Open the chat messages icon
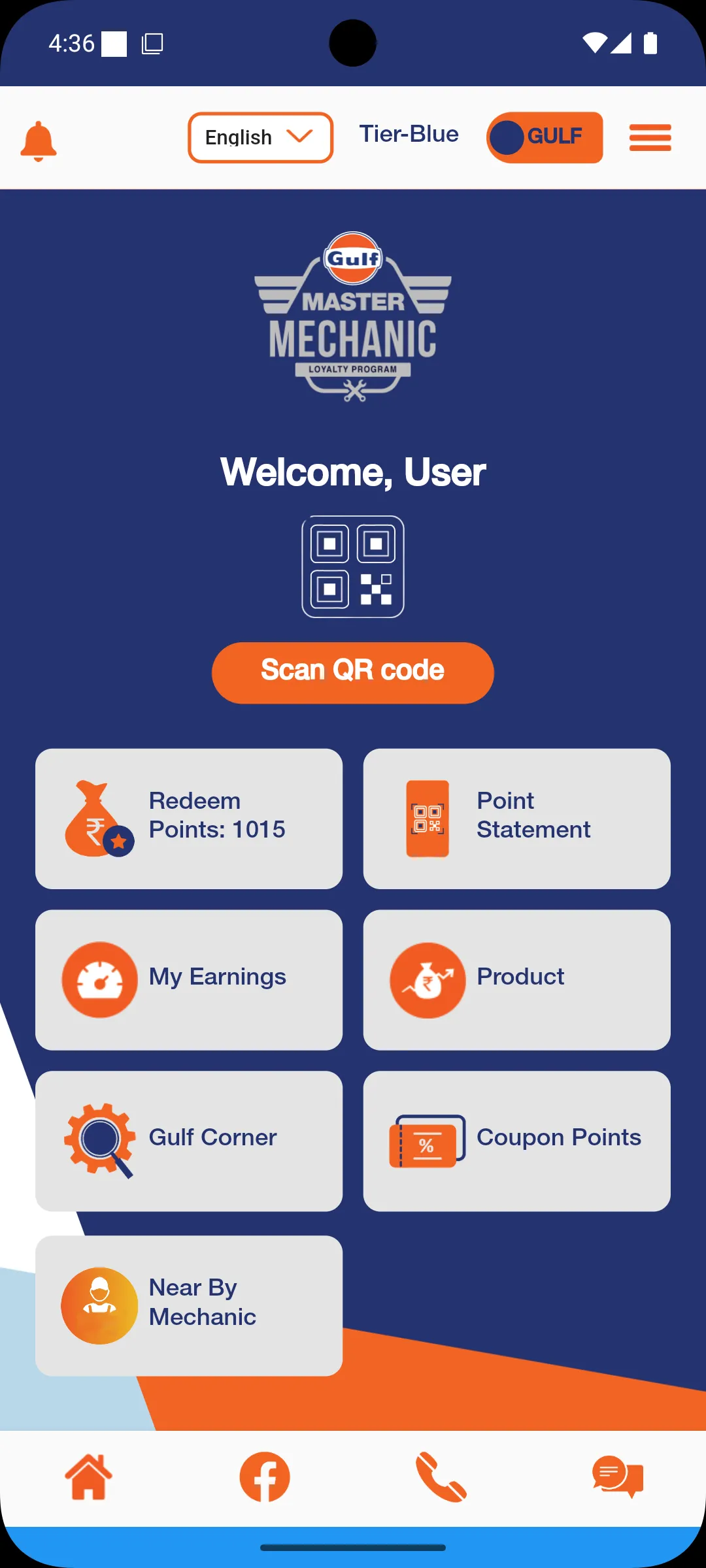Viewport: 706px width, 1568px height. (x=618, y=1477)
